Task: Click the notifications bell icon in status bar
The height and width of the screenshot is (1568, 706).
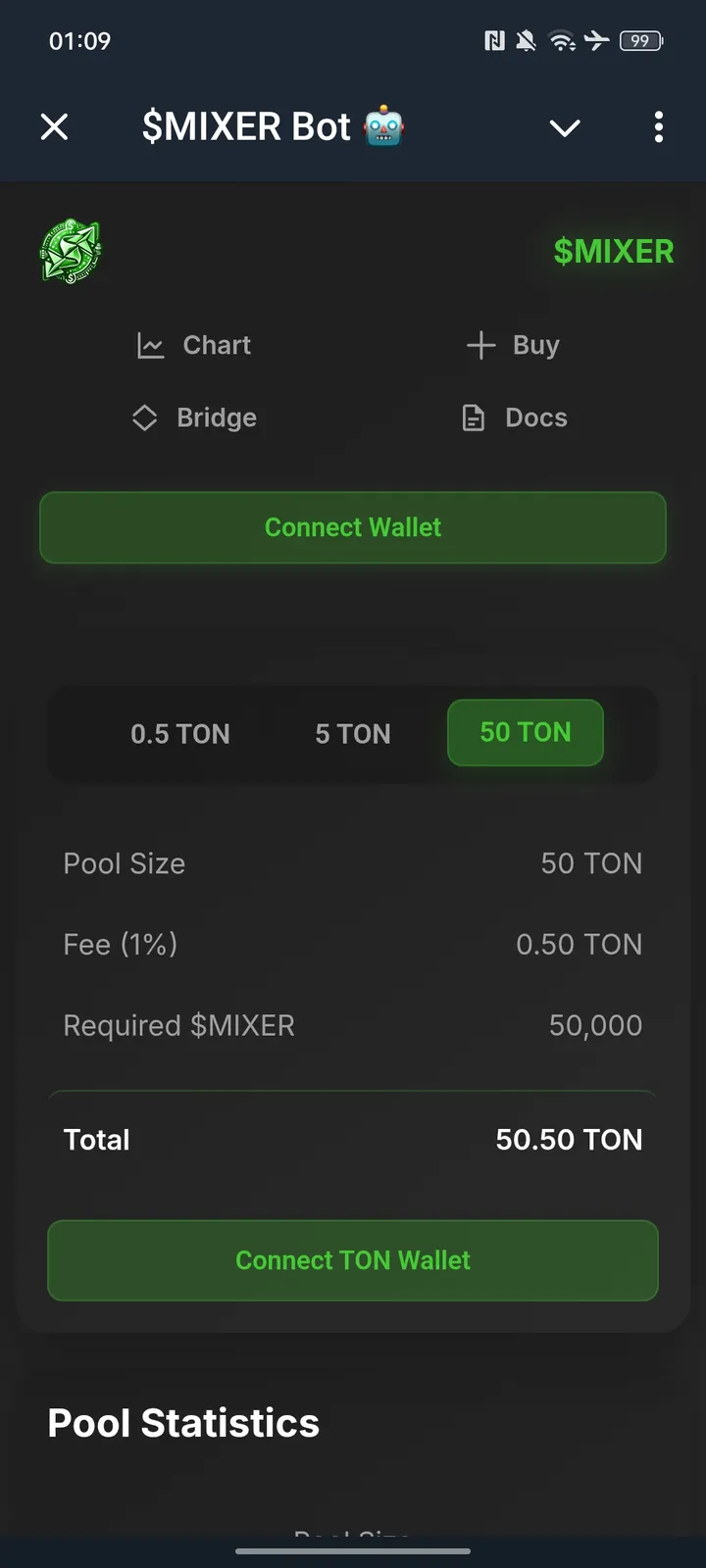Action: click(x=526, y=41)
